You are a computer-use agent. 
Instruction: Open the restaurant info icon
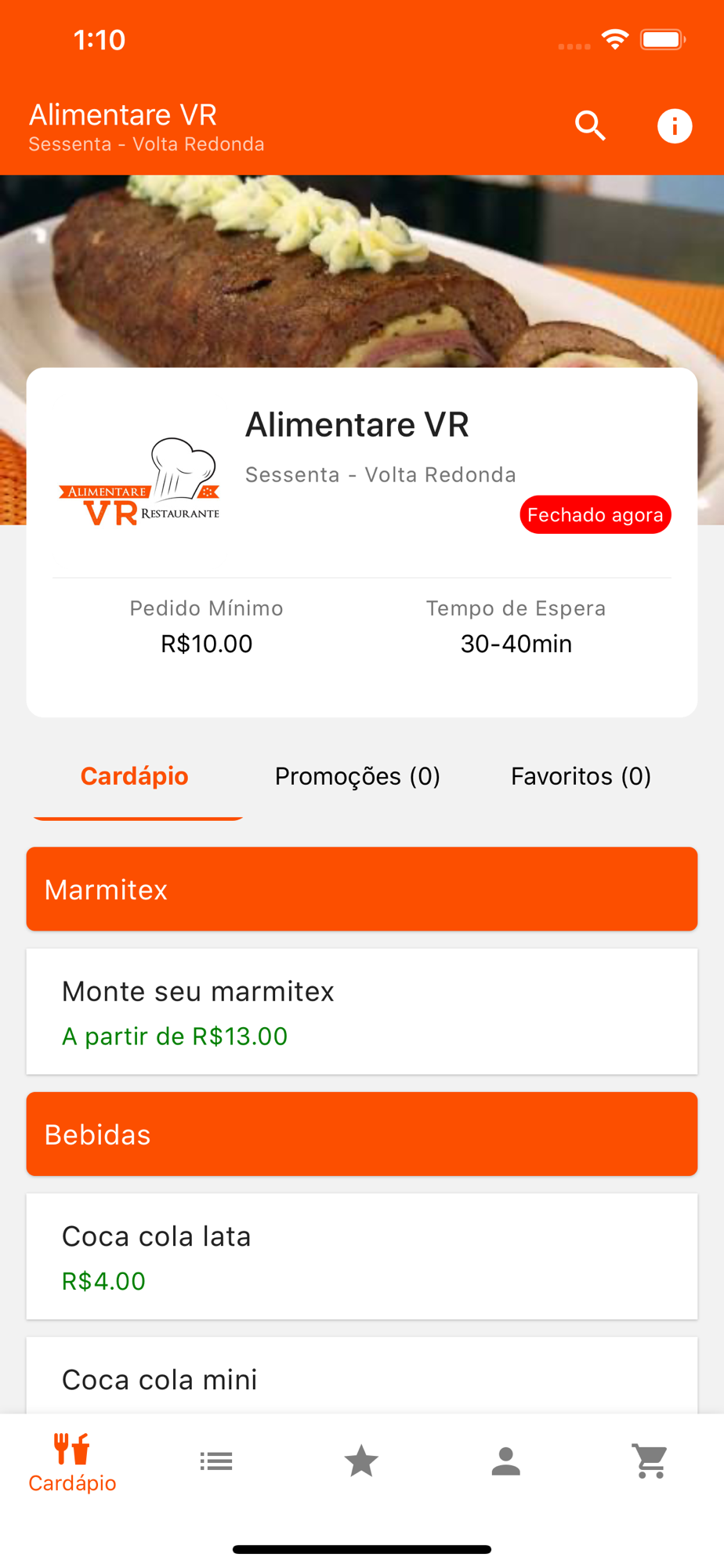pyautogui.click(x=674, y=125)
